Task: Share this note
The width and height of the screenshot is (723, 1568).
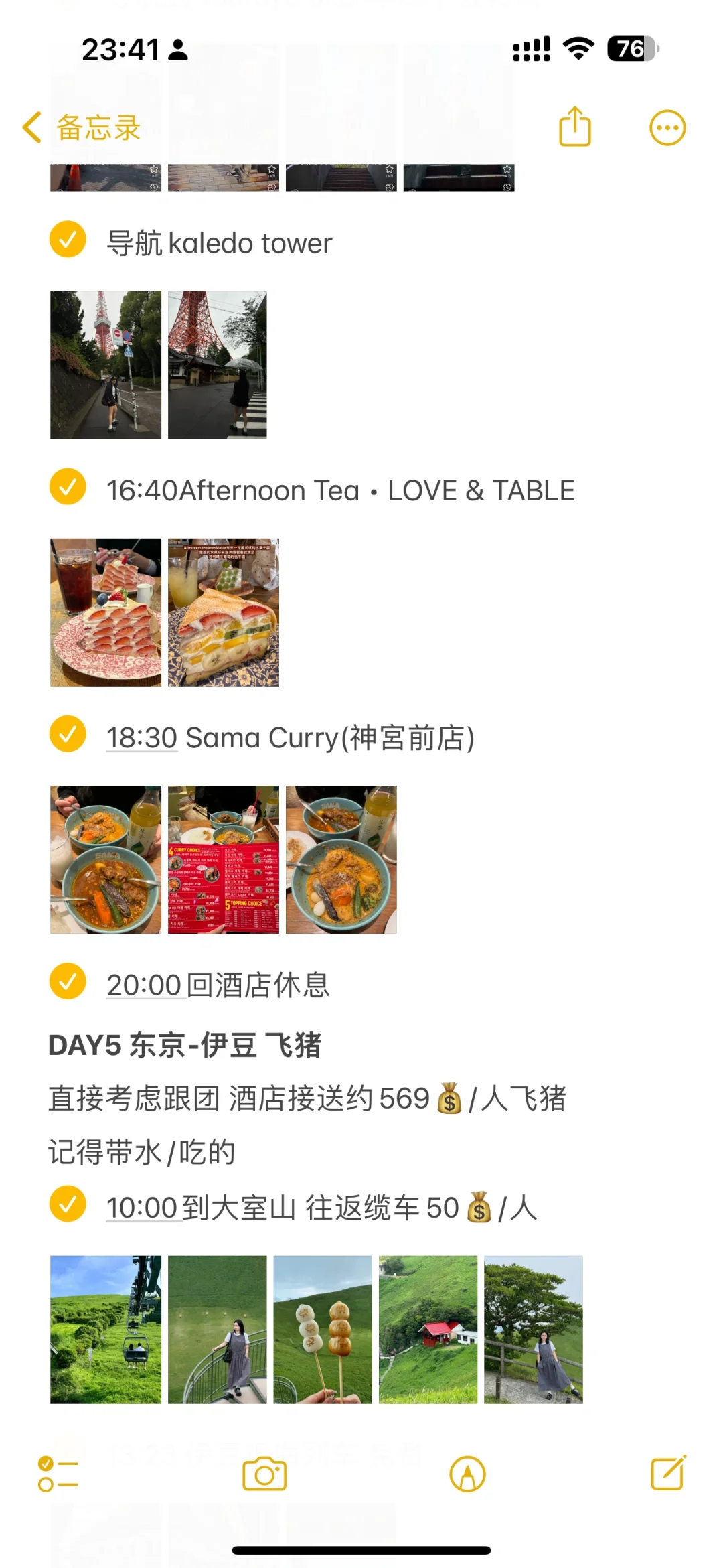Action: pos(575,127)
